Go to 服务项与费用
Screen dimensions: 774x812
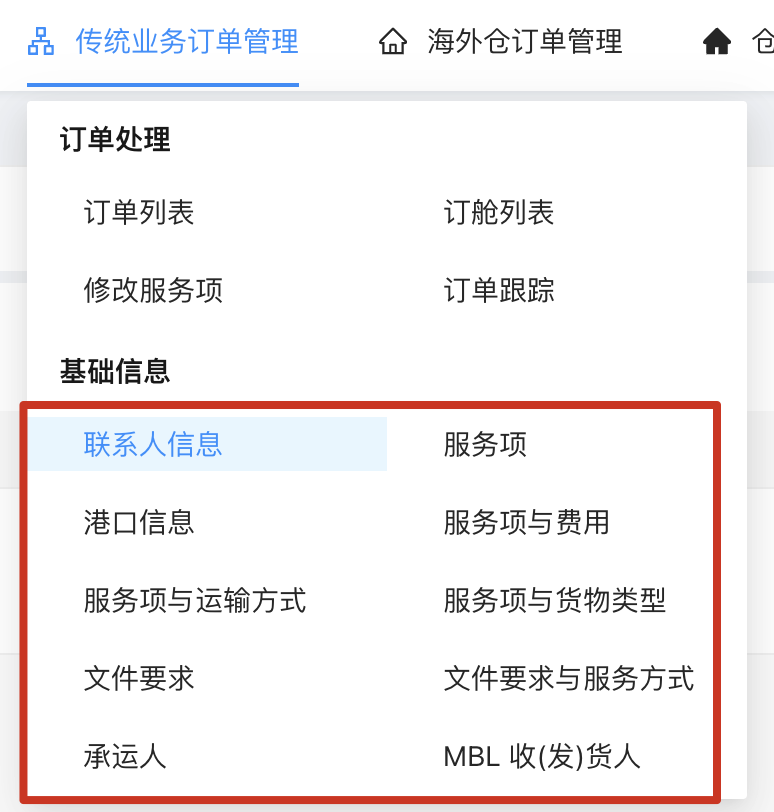coord(527,522)
